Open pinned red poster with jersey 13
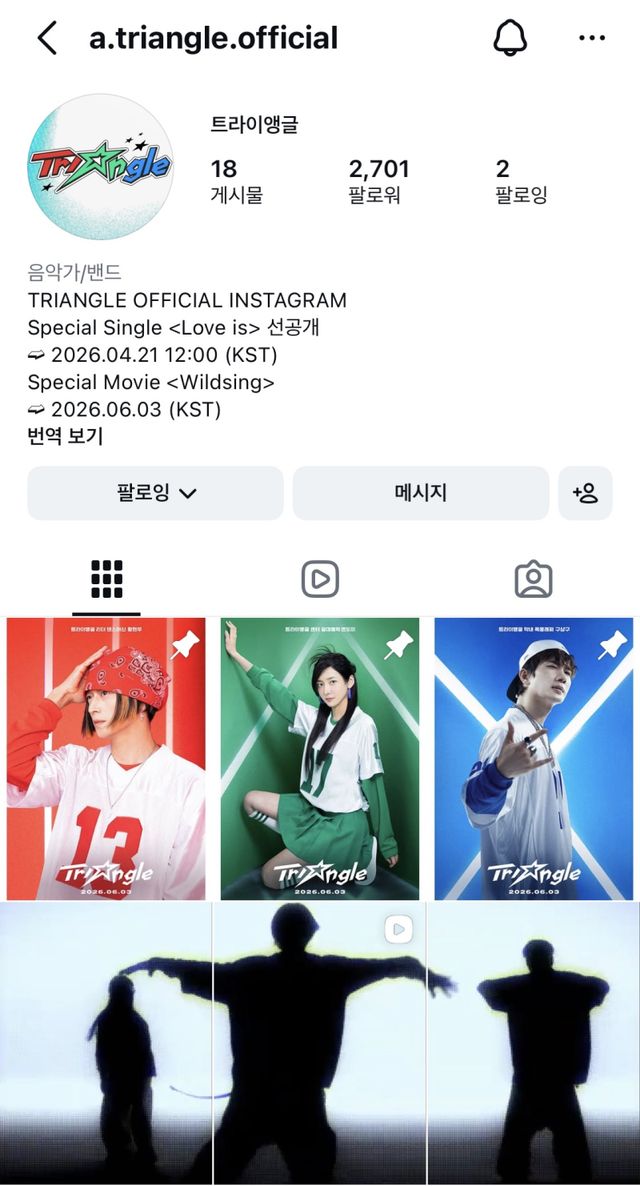 coord(106,758)
